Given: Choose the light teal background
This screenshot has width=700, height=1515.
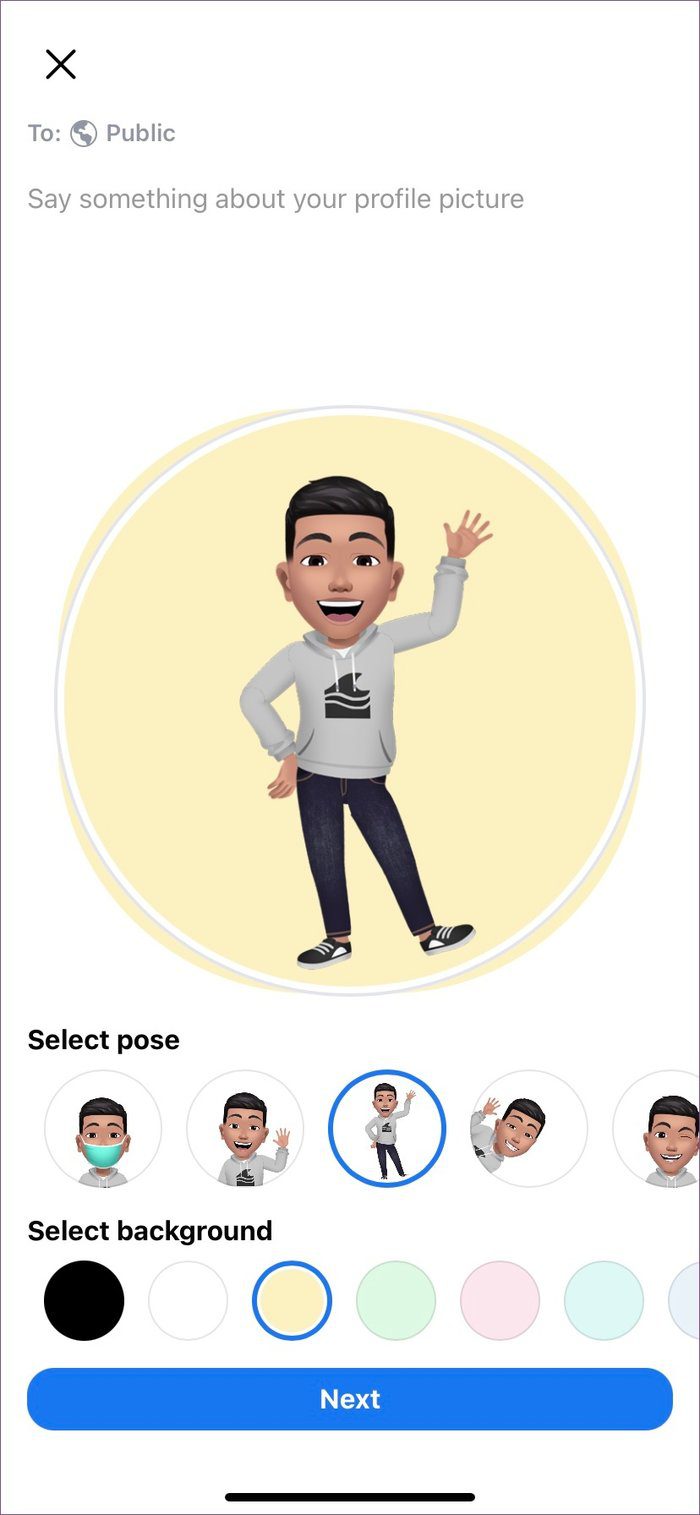Looking at the screenshot, I should (604, 1300).
